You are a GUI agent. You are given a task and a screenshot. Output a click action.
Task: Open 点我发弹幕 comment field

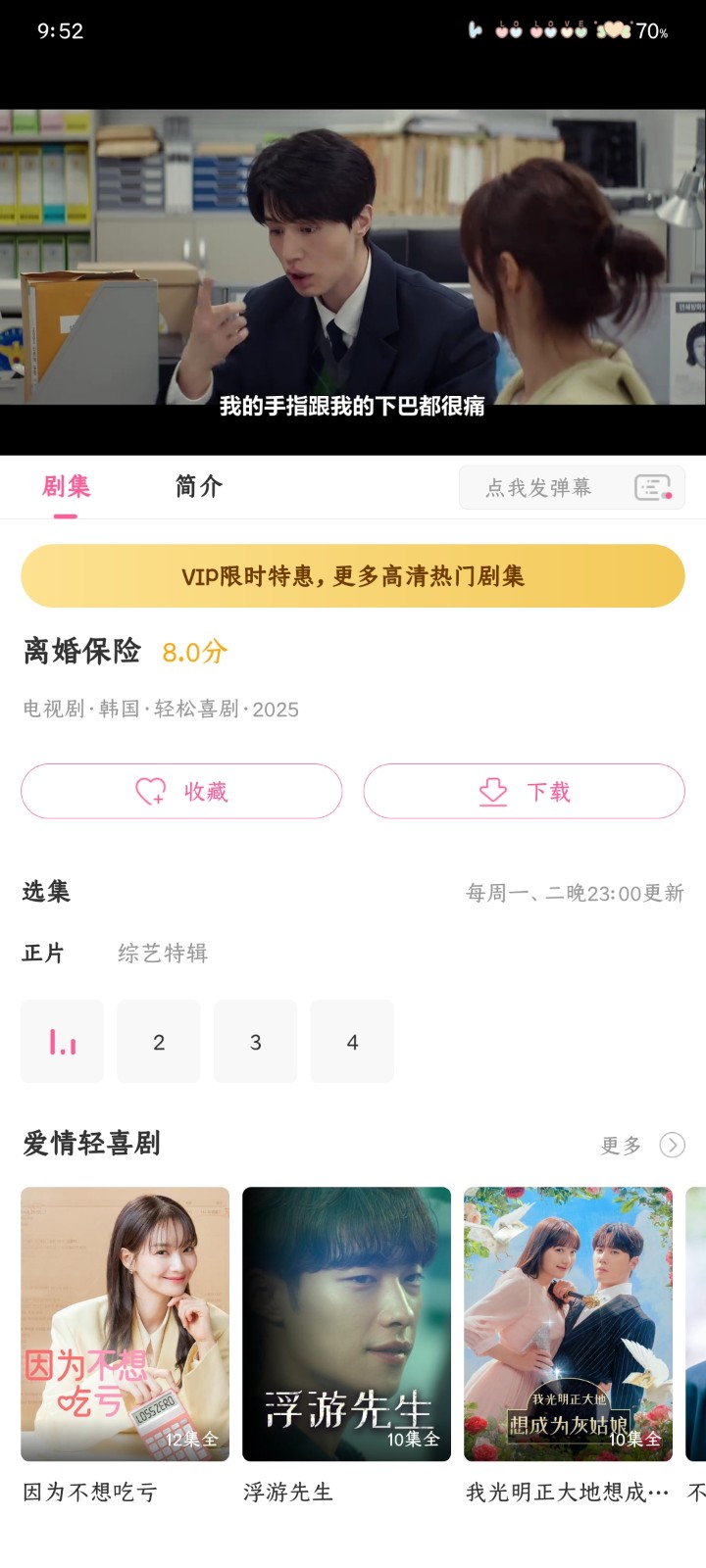(539, 487)
